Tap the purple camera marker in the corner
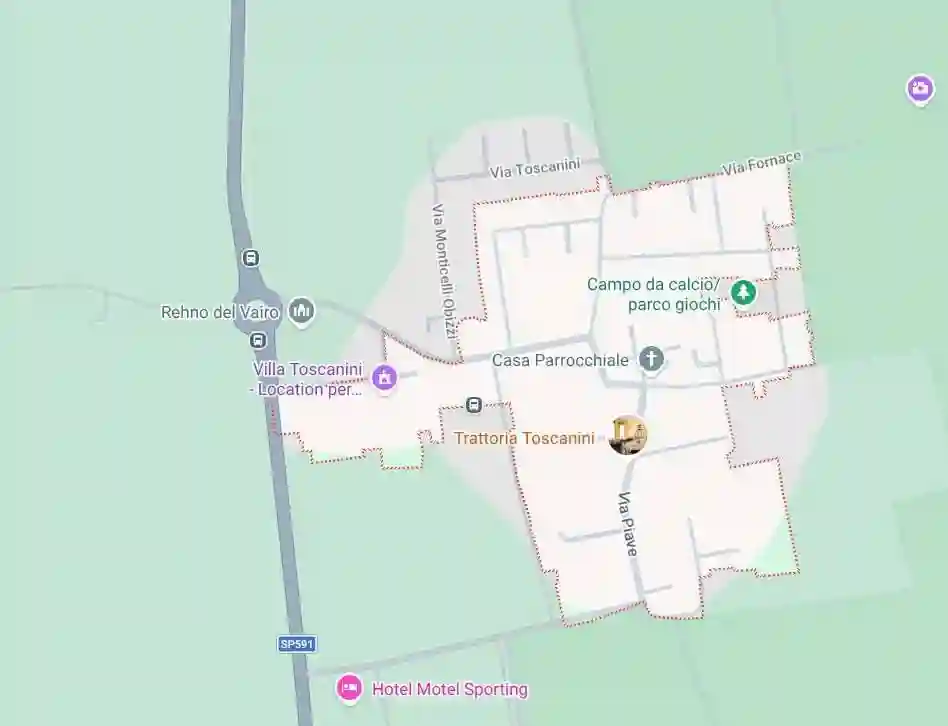948x726 pixels. [920, 89]
